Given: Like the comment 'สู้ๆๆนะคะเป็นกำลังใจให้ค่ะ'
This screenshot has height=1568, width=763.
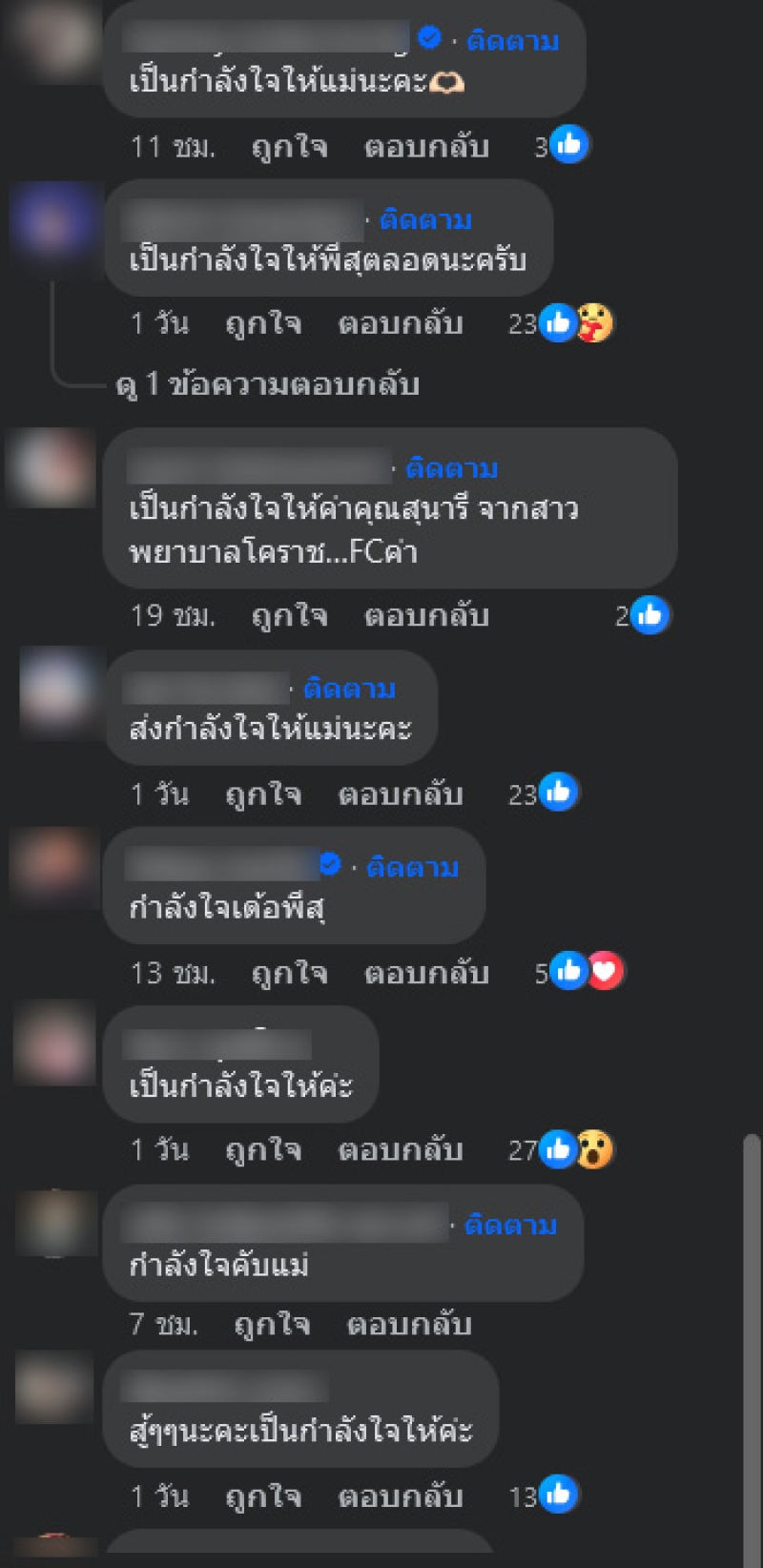Looking at the screenshot, I should 262,1496.
